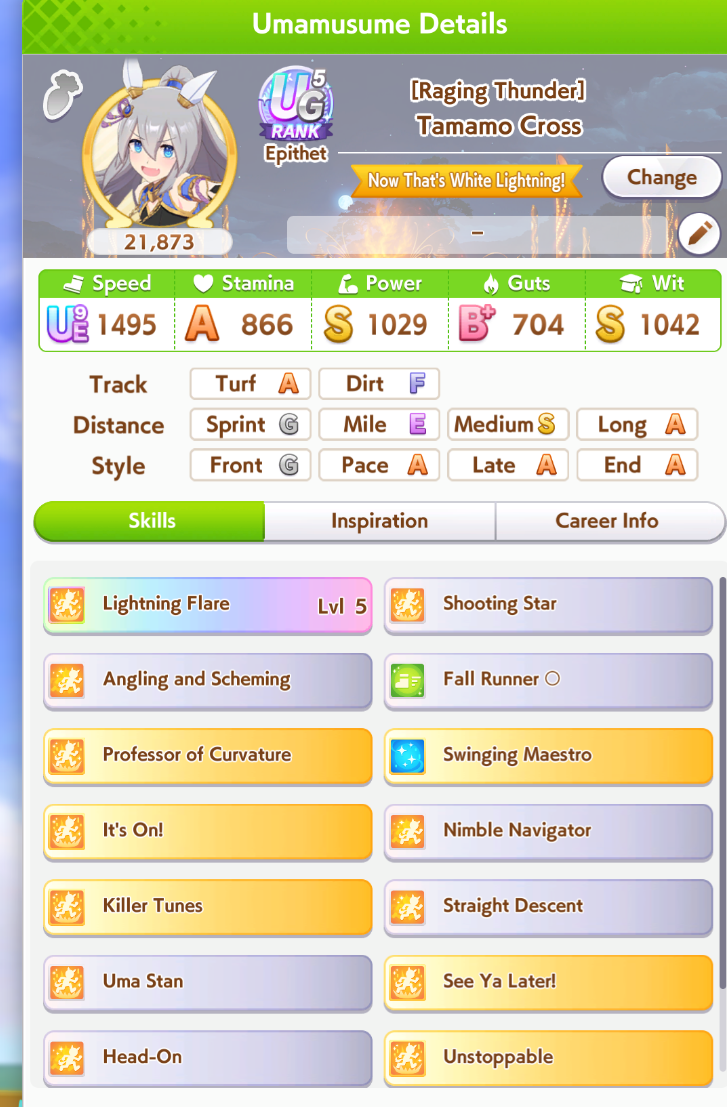Select the Skills tab

pyautogui.click(x=150, y=521)
